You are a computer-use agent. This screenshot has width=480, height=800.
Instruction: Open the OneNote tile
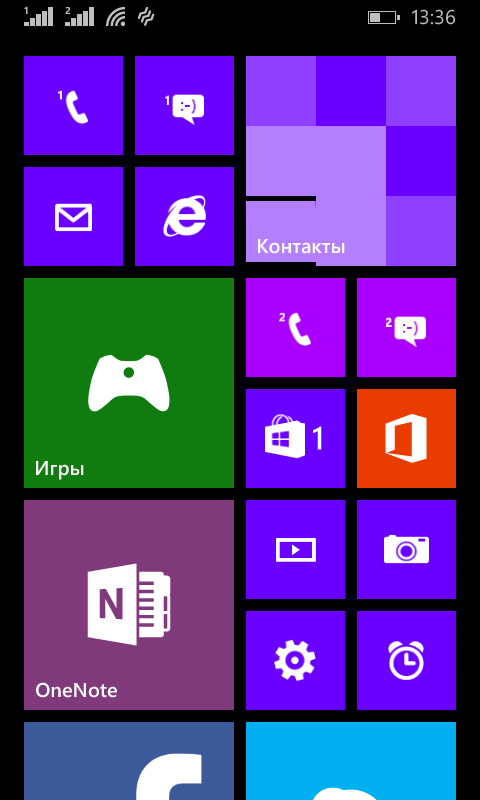point(129,605)
